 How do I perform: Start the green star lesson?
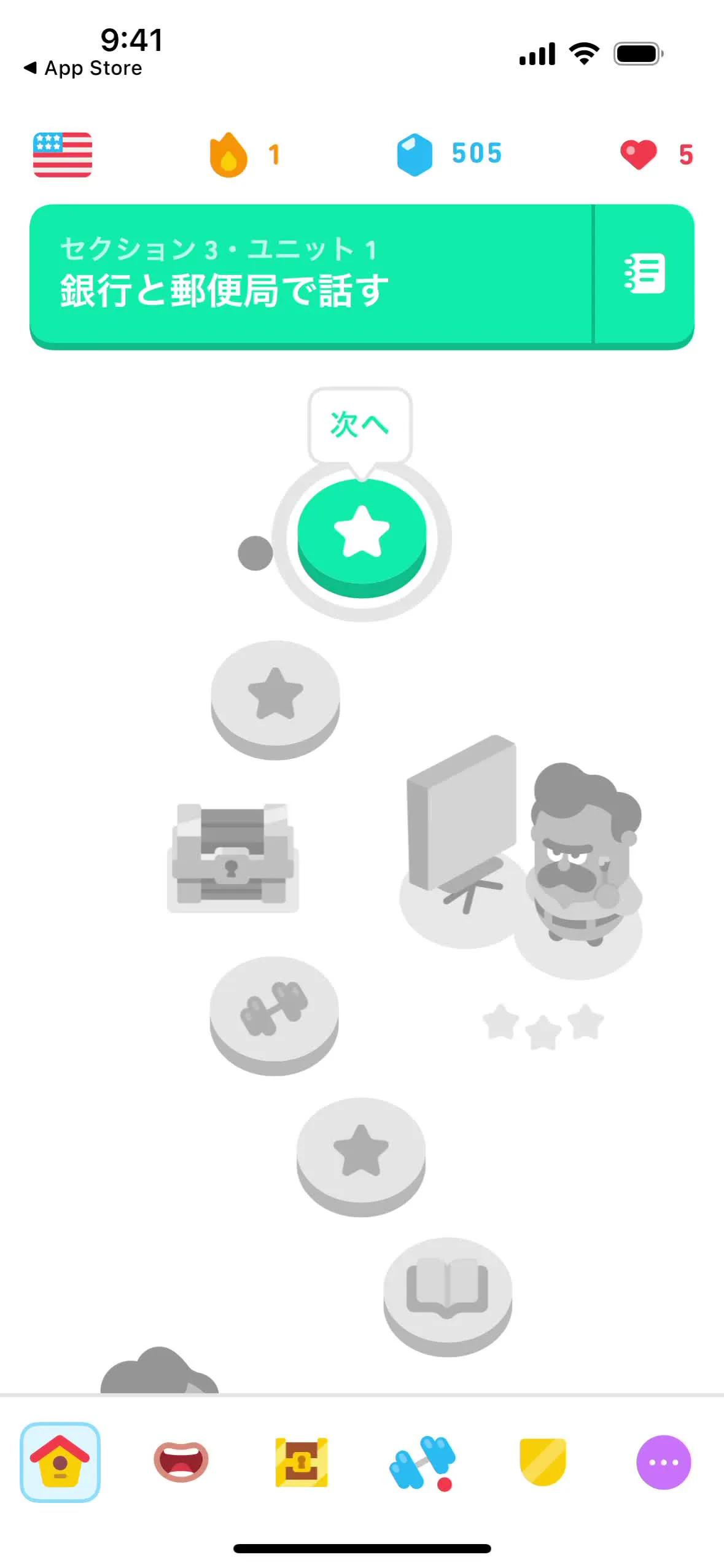pos(362,533)
